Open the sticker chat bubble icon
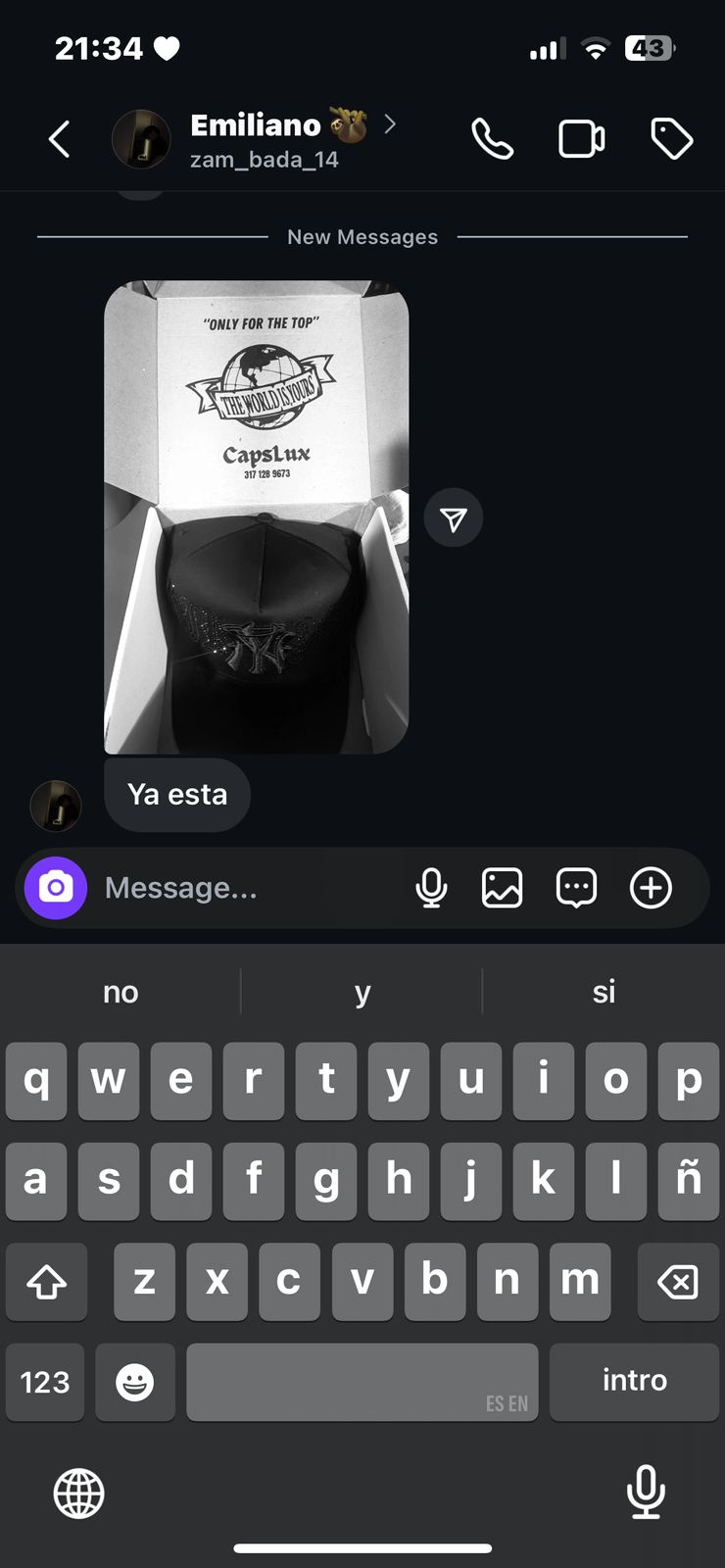The width and height of the screenshot is (725, 1568). pos(576,888)
